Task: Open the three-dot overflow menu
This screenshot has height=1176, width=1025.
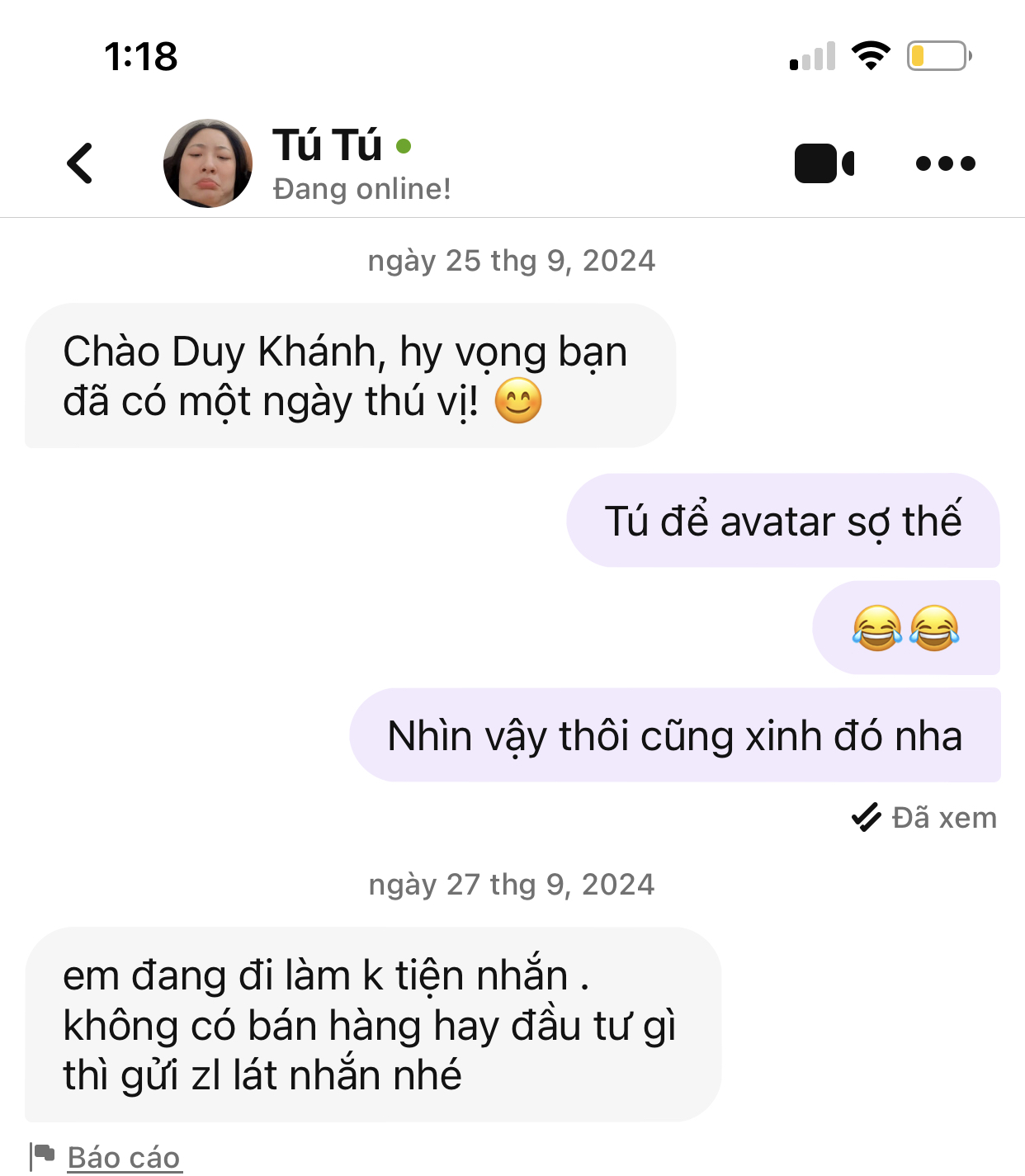Action: tap(945, 163)
